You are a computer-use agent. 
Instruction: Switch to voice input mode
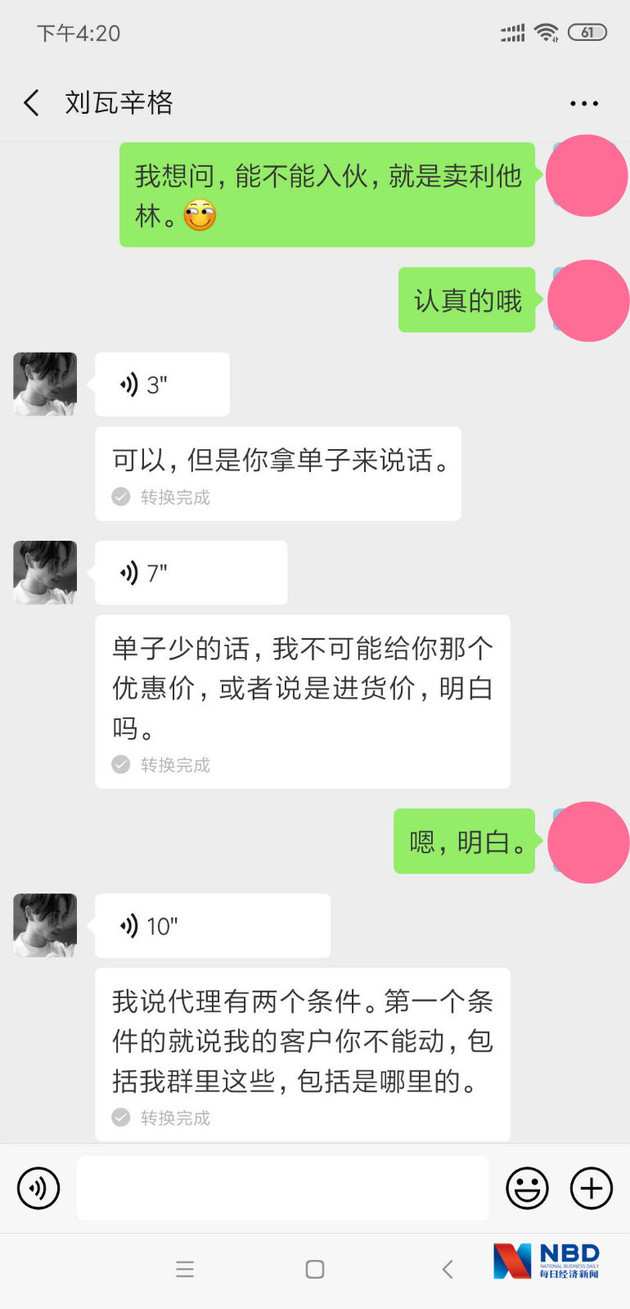pyautogui.click(x=38, y=1188)
